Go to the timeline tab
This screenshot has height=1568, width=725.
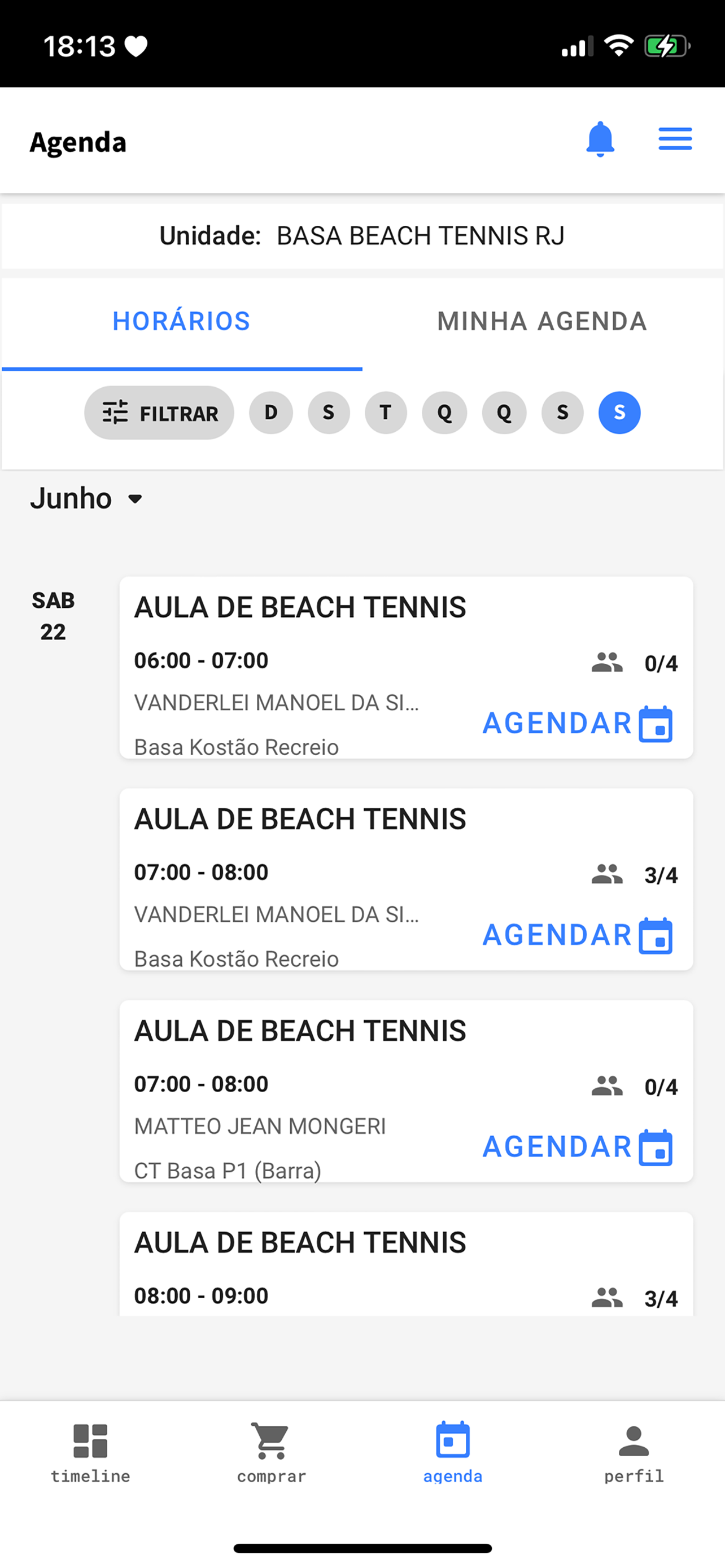(x=90, y=1453)
